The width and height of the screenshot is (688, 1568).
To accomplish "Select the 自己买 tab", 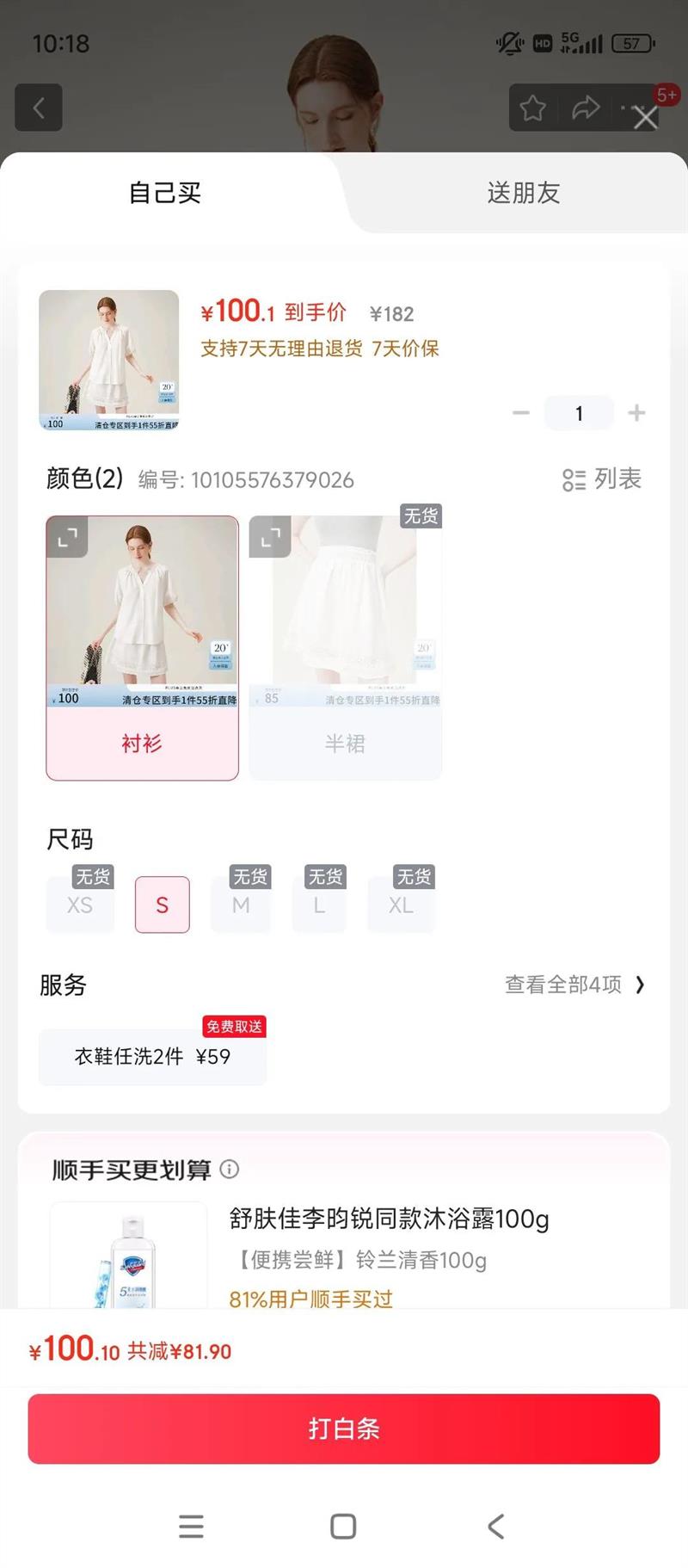I will 165,193.
